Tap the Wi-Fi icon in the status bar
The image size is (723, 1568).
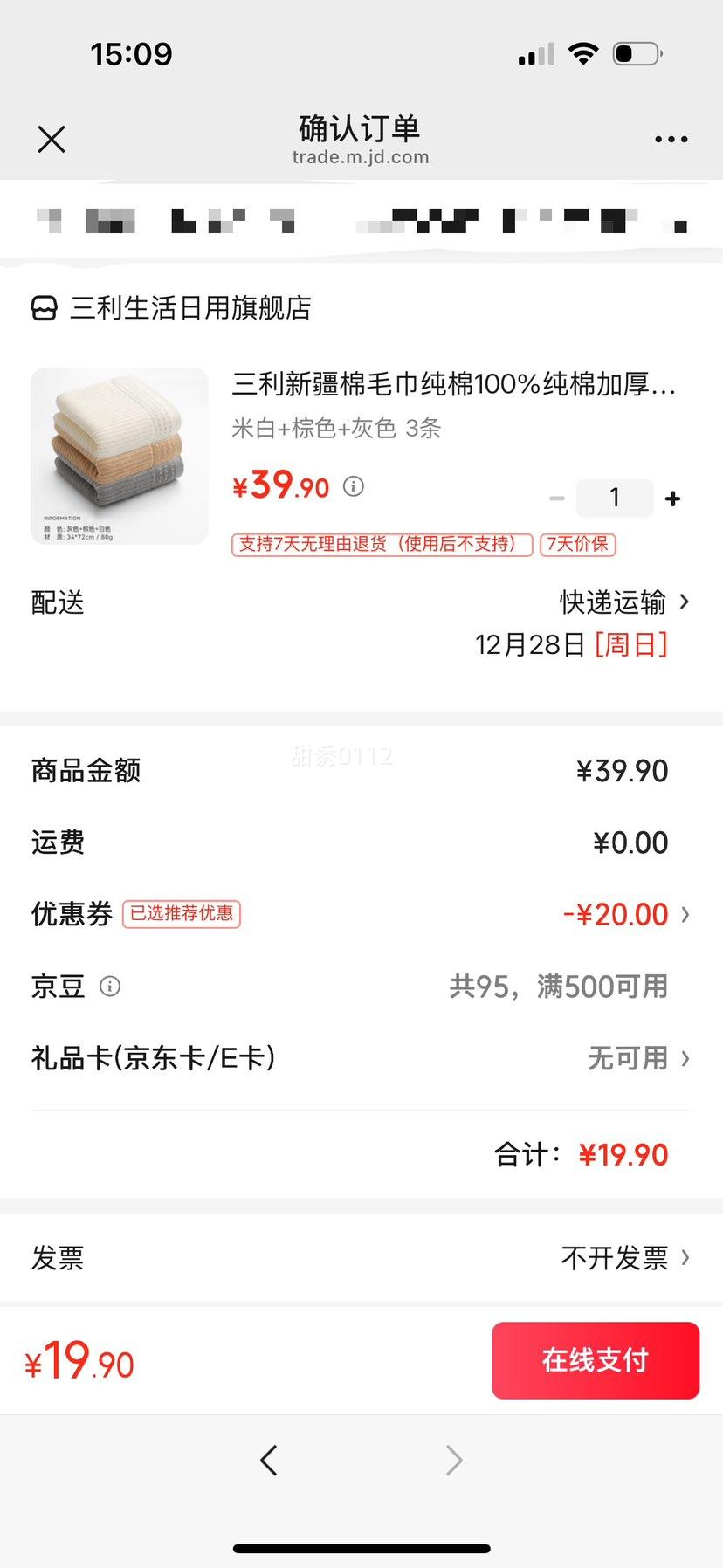(583, 52)
